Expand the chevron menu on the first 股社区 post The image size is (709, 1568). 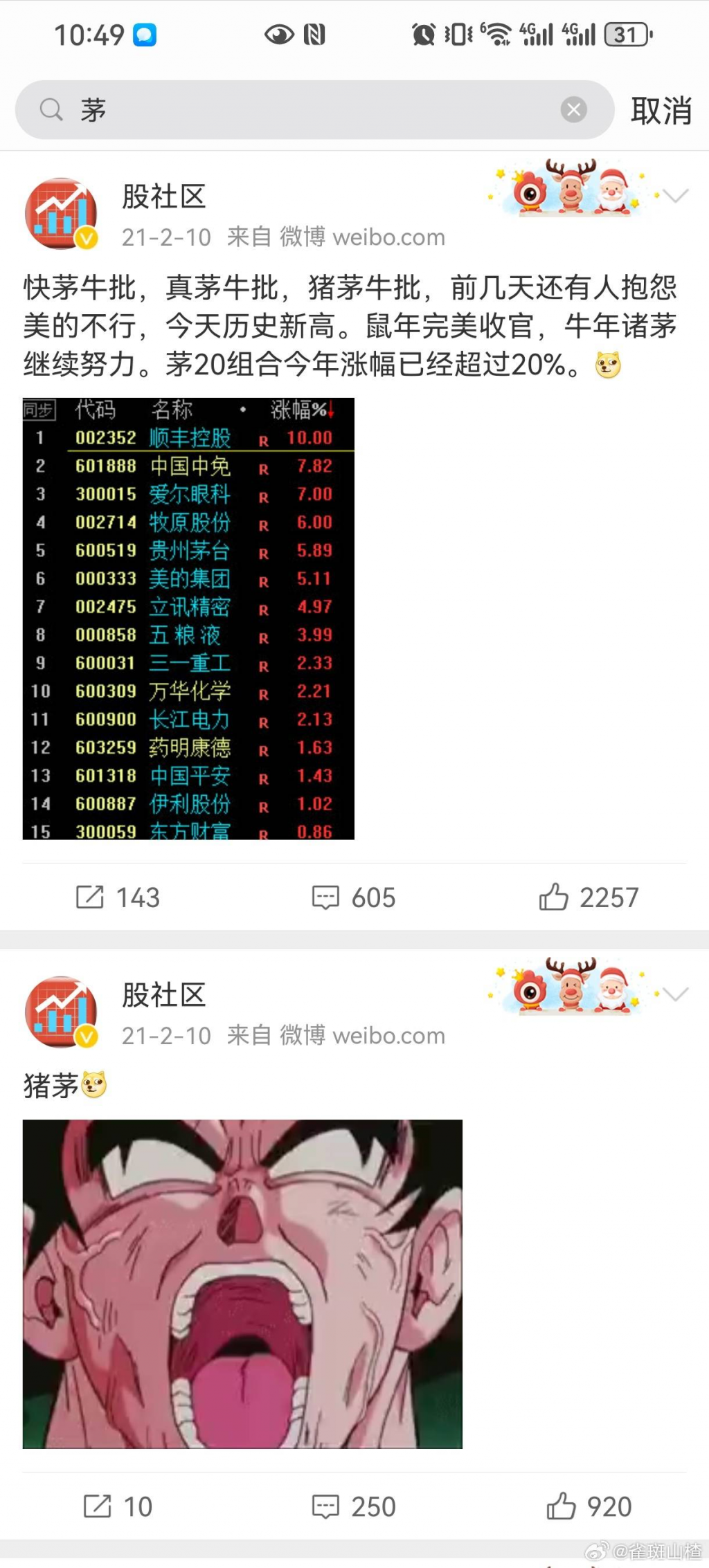(675, 196)
